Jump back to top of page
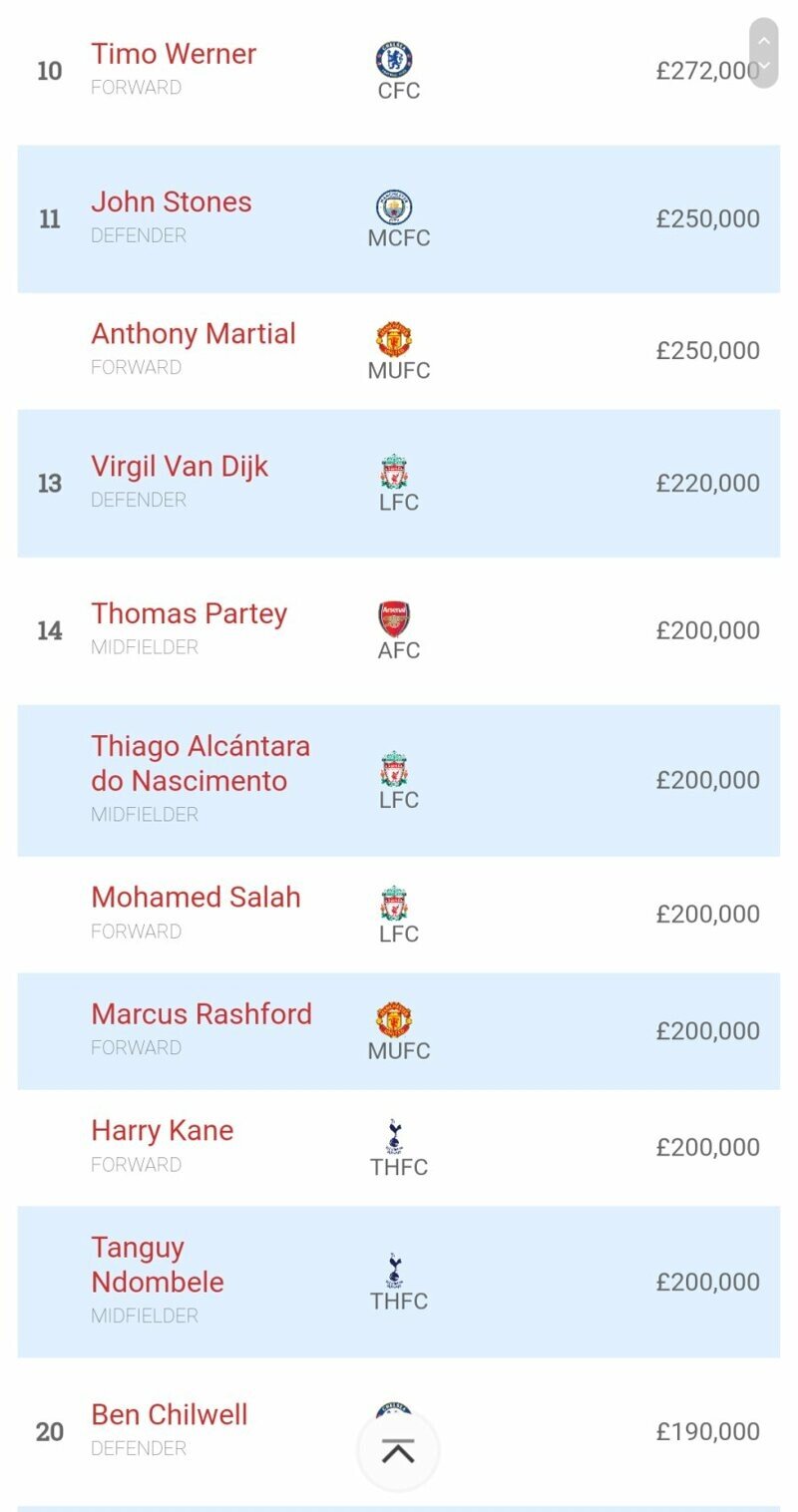The height and width of the screenshot is (1512, 798). pyautogui.click(x=398, y=1451)
